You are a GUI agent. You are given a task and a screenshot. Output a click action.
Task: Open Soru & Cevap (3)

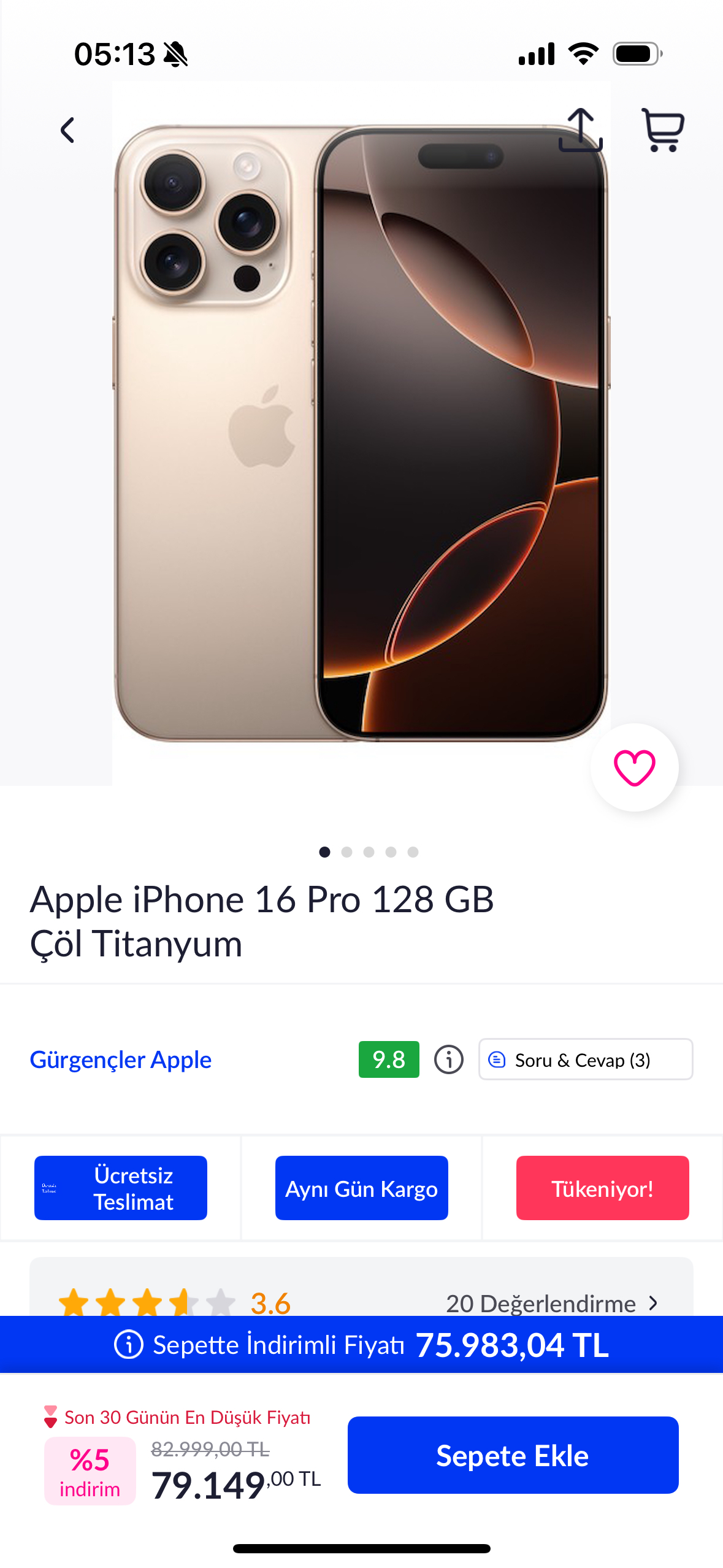[586, 1059]
